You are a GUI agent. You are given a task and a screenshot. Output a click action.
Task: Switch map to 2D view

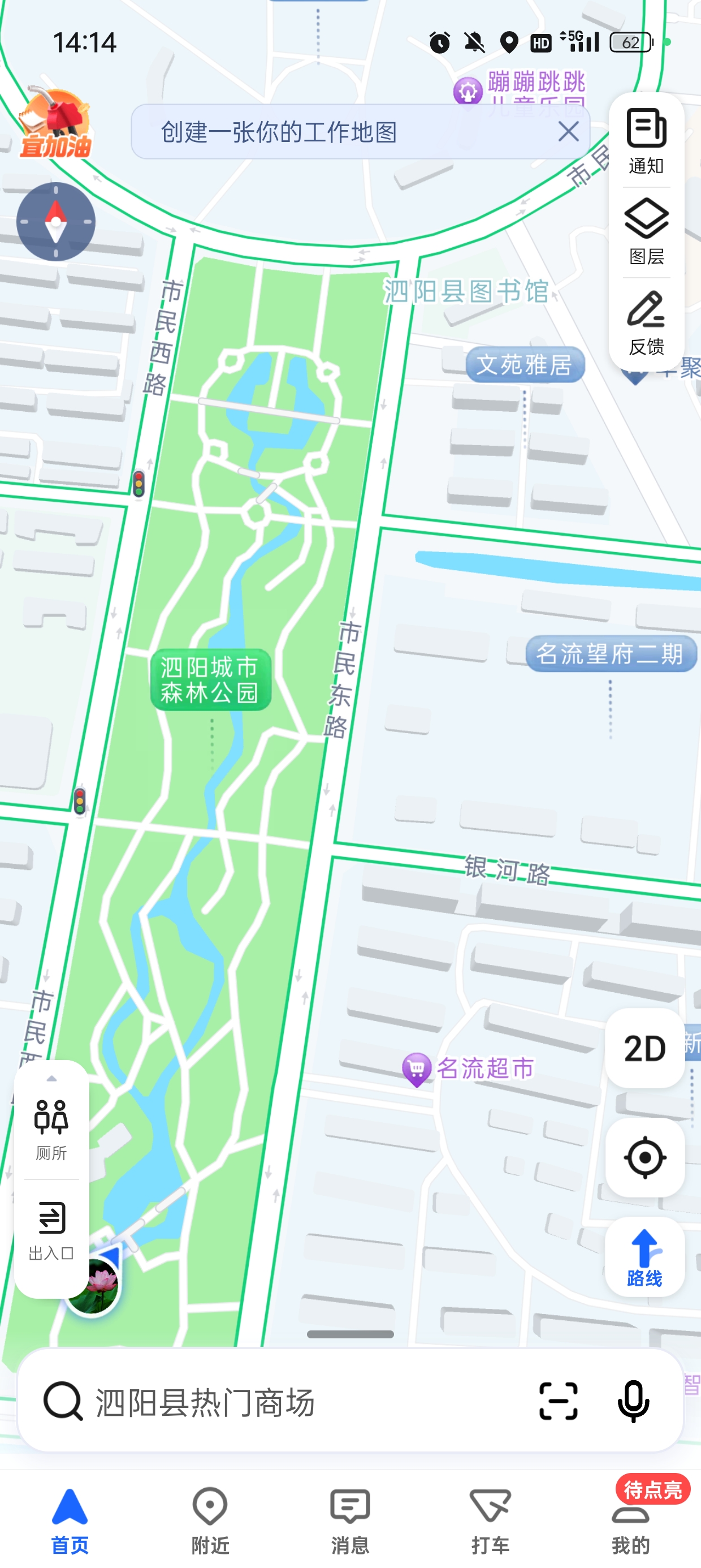coord(644,1048)
